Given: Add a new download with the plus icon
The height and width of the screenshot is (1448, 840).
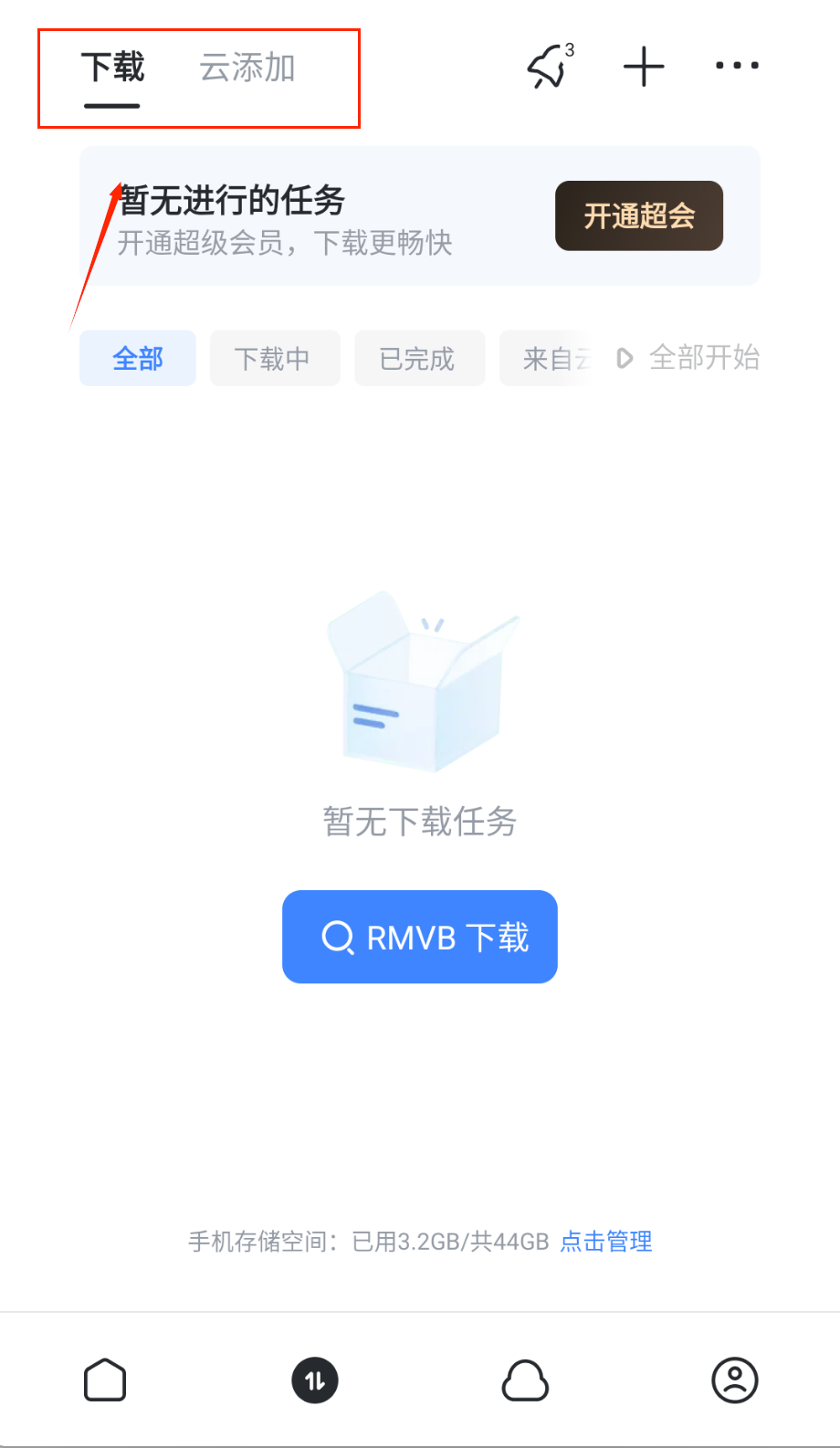Looking at the screenshot, I should (644, 67).
